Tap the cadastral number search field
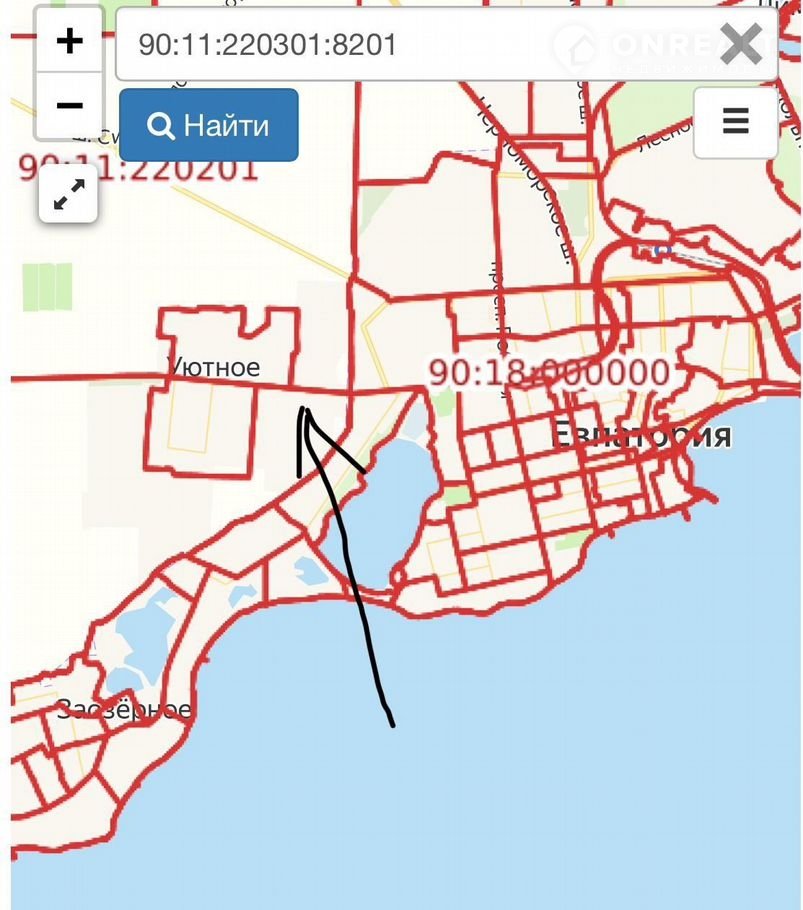The image size is (803, 910). (420, 44)
